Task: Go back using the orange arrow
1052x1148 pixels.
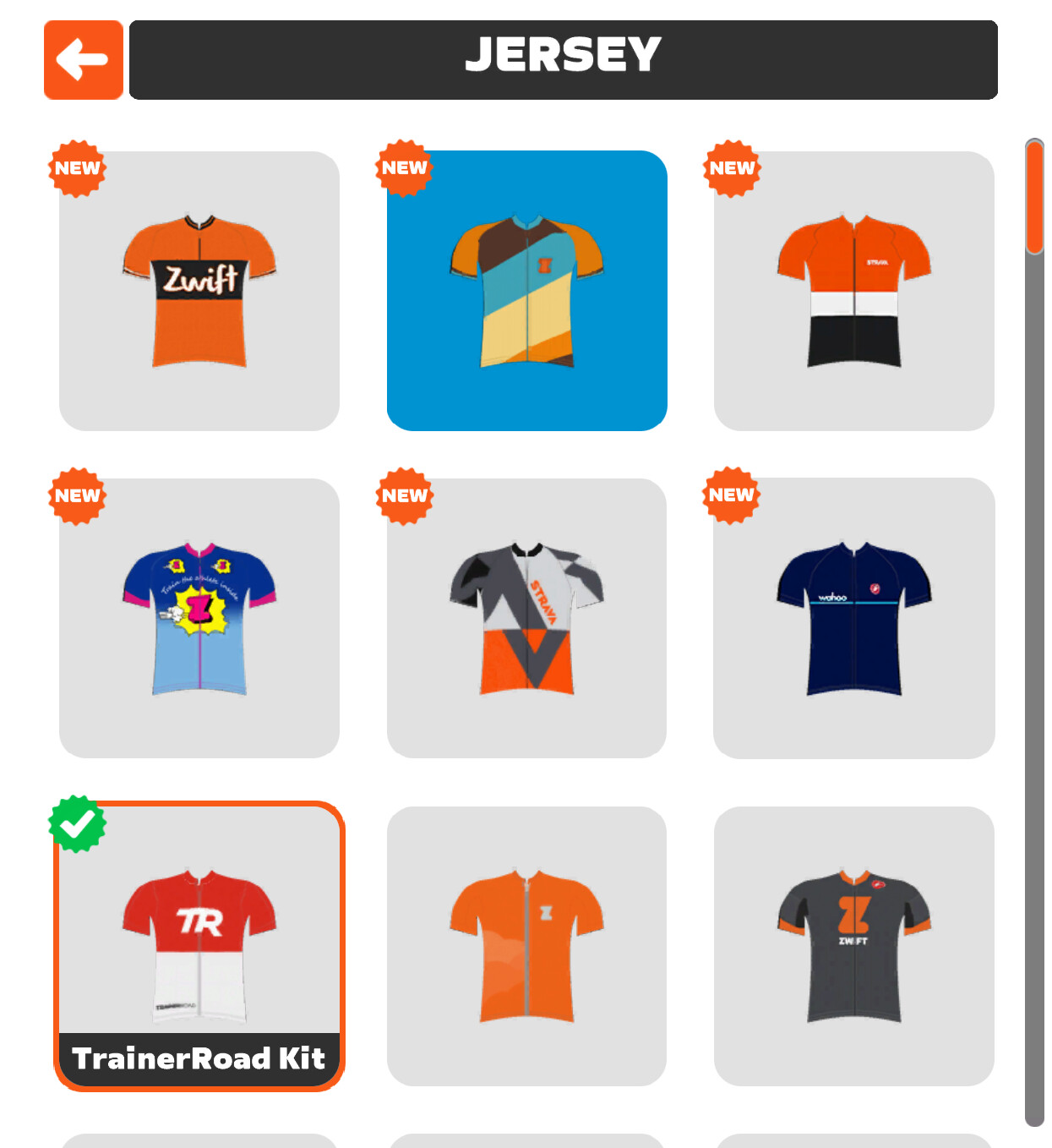Action: tap(83, 60)
